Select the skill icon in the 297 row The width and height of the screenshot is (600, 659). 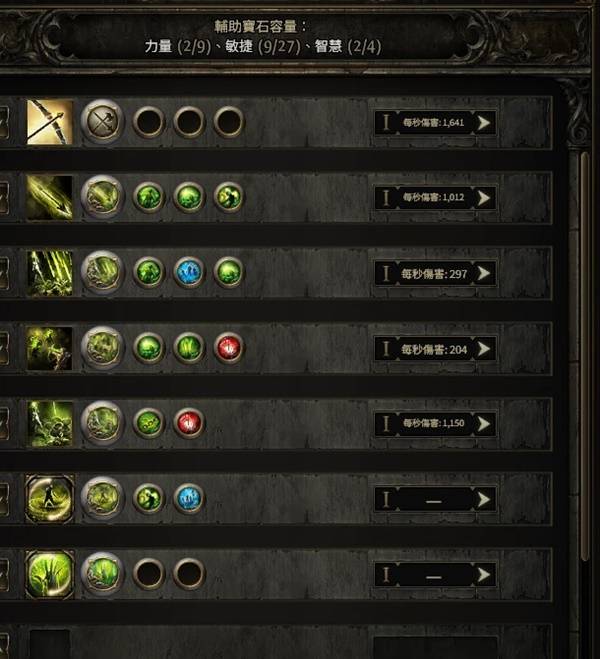coord(49,273)
